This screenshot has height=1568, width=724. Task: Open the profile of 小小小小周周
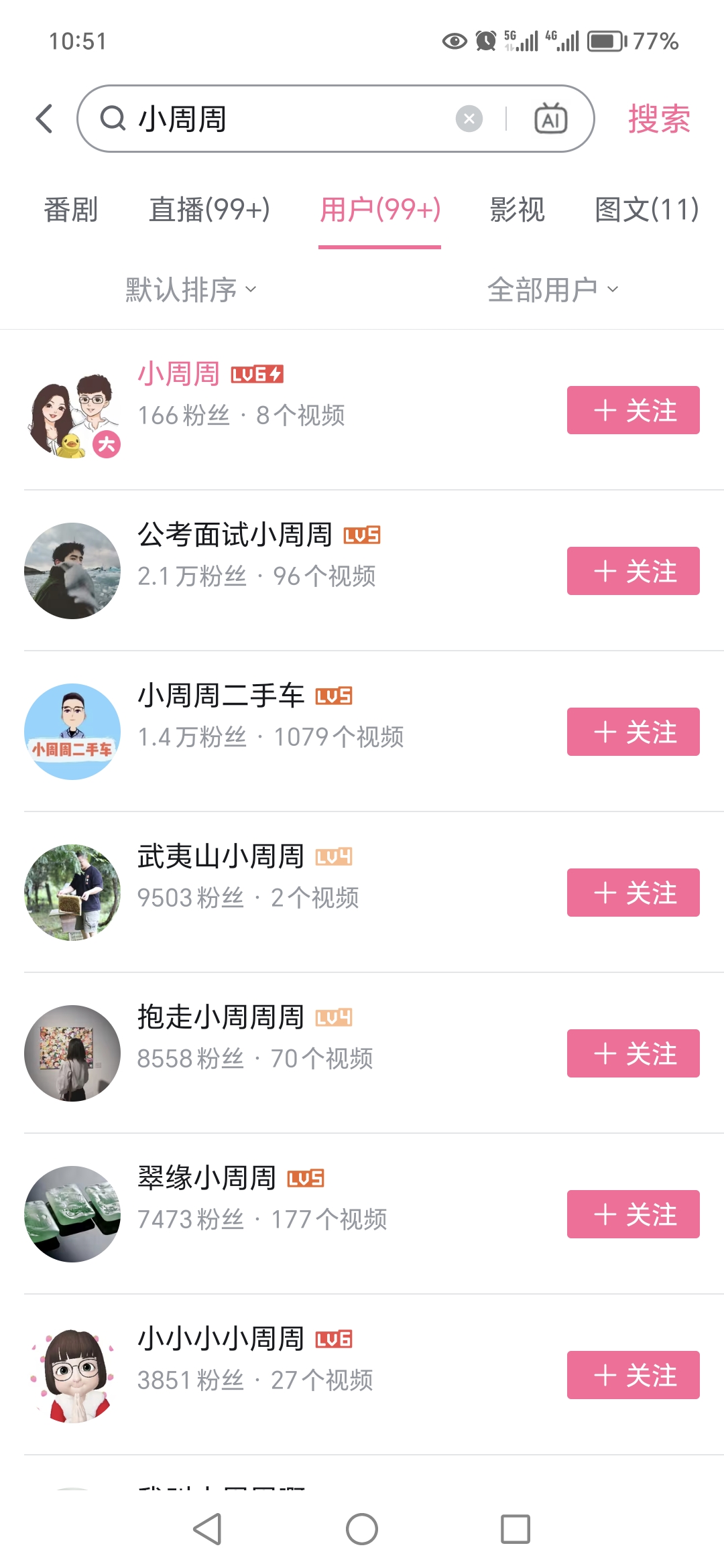221,1340
